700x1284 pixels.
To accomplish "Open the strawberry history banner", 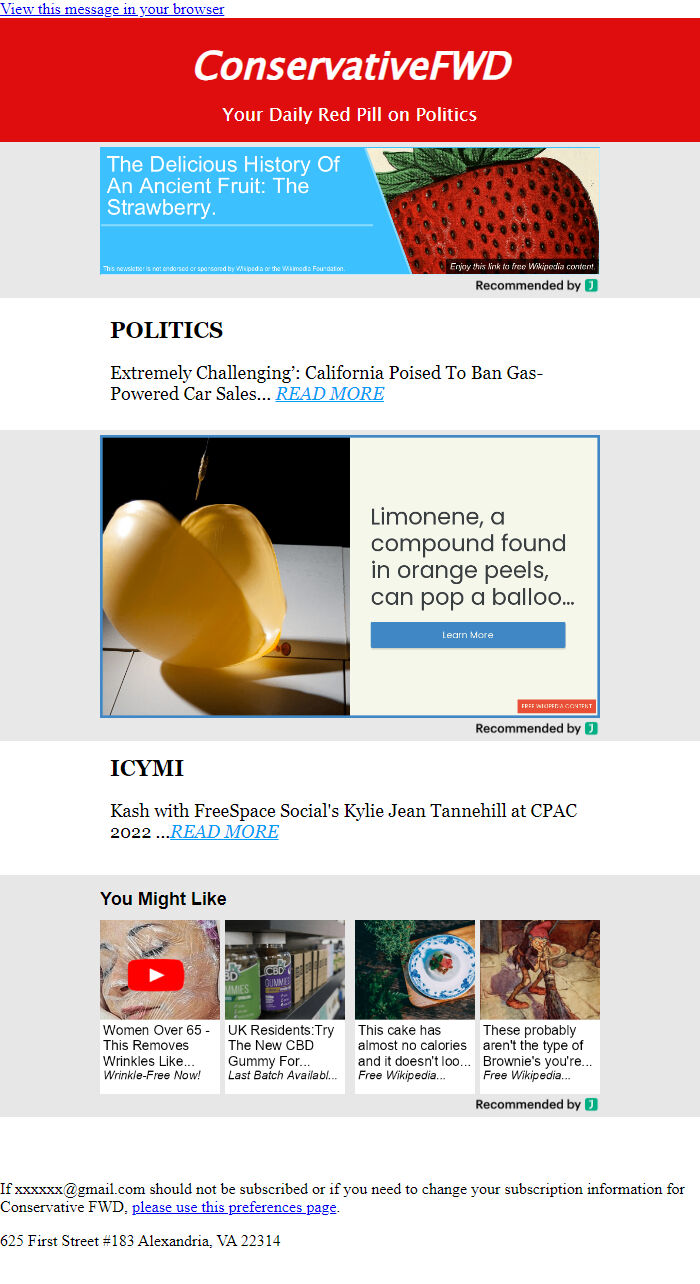I will pos(349,211).
